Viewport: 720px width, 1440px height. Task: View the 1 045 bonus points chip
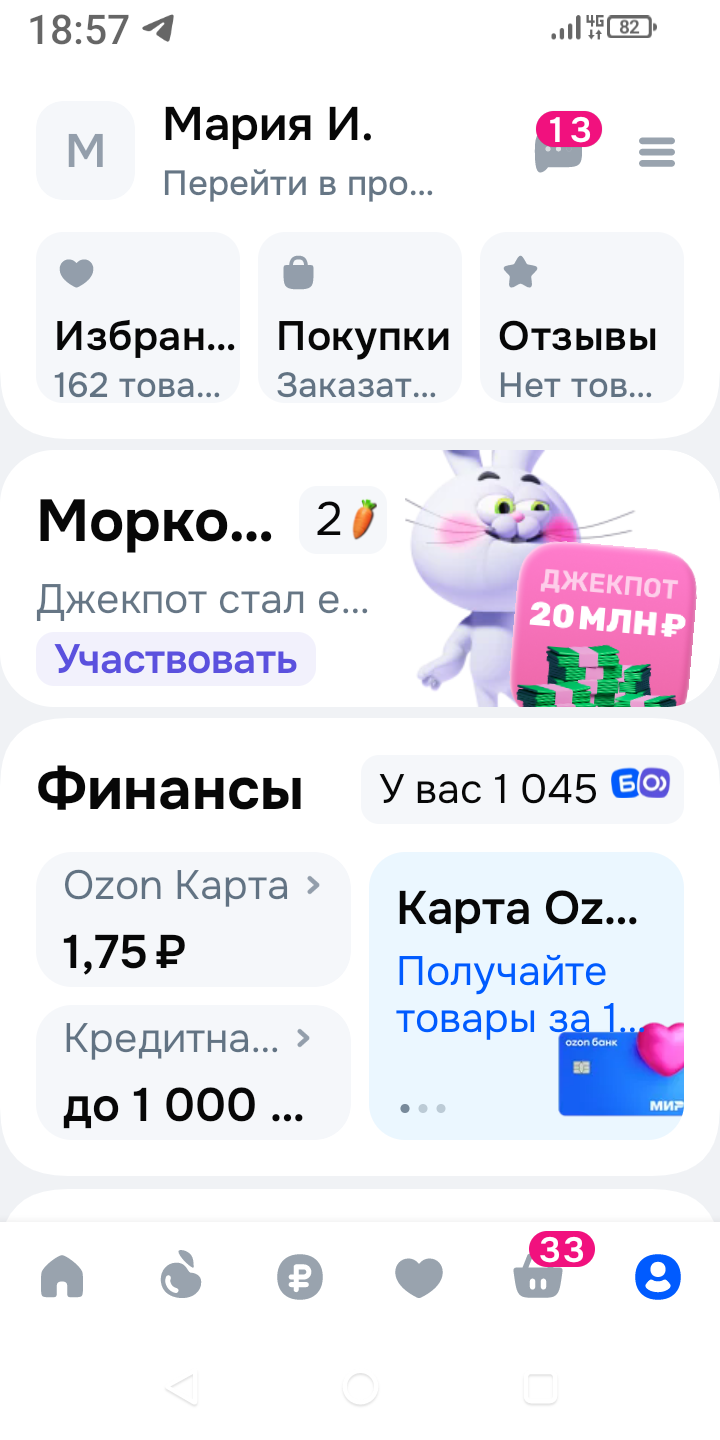(522, 789)
